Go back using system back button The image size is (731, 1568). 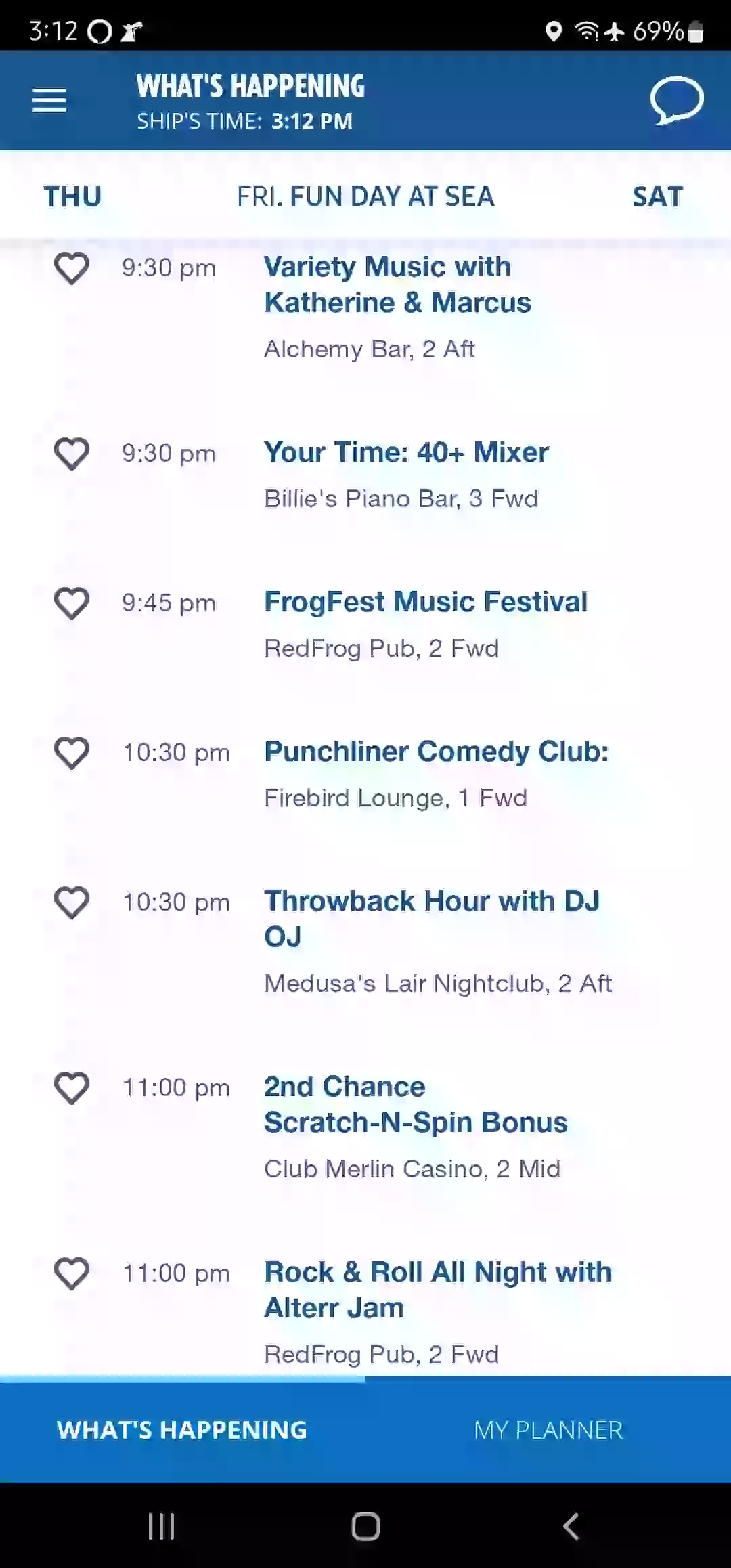tap(571, 1526)
